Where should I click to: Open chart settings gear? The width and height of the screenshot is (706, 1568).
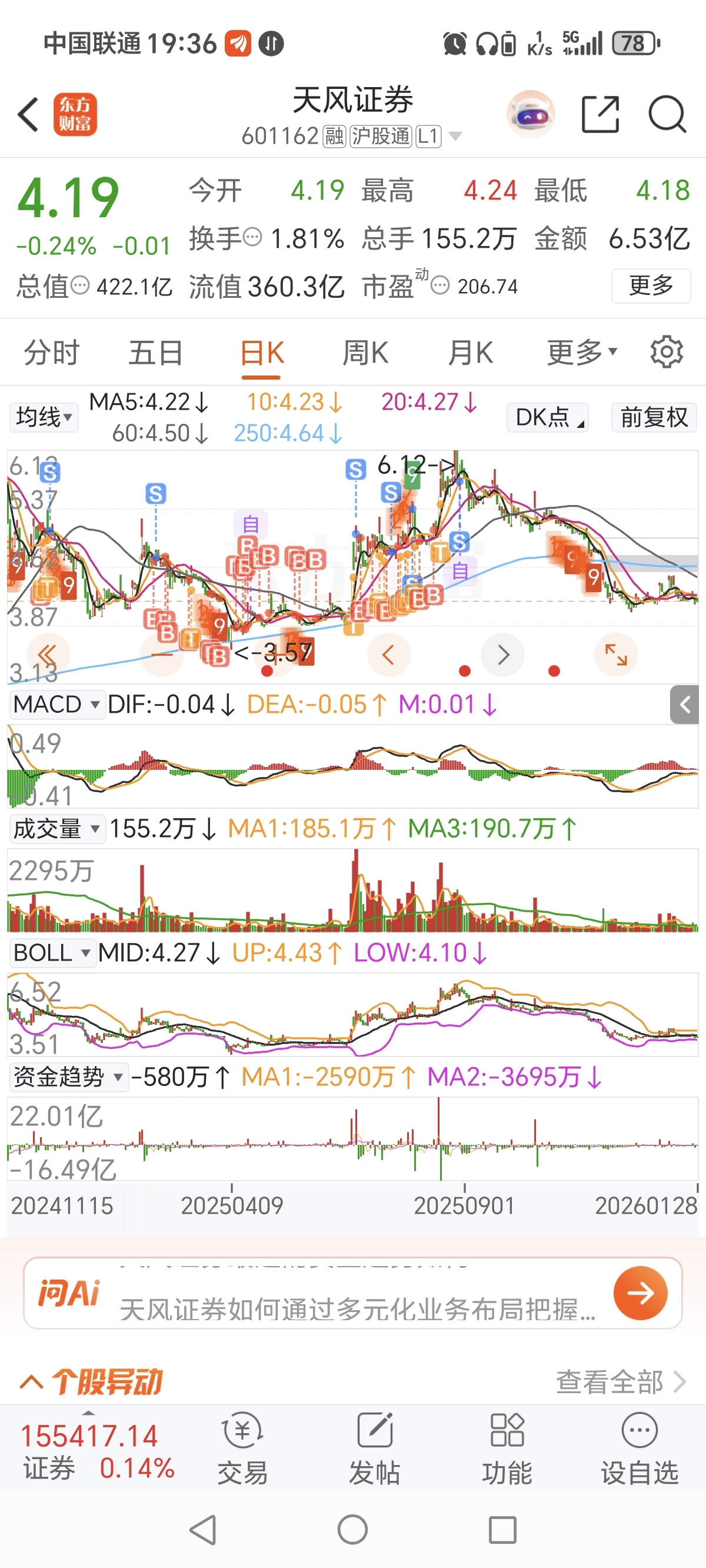(x=667, y=353)
